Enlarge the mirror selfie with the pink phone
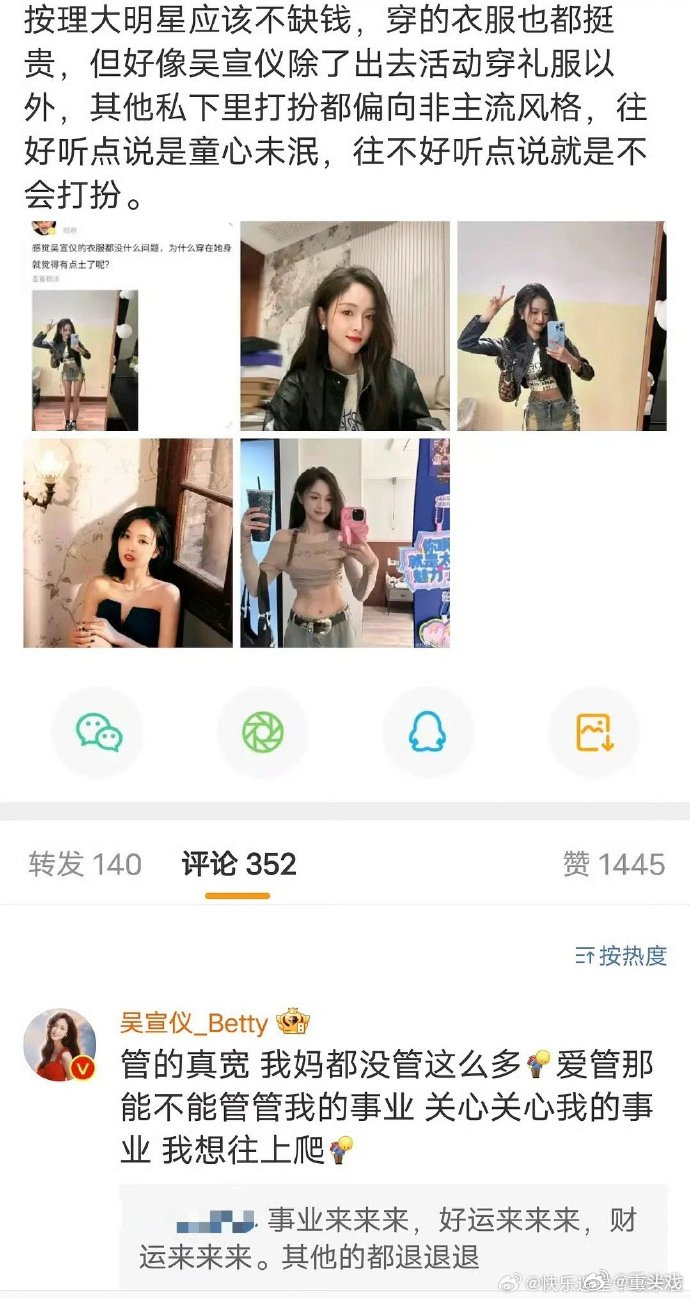The height and width of the screenshot is (1299, 690). pos(345,543)
